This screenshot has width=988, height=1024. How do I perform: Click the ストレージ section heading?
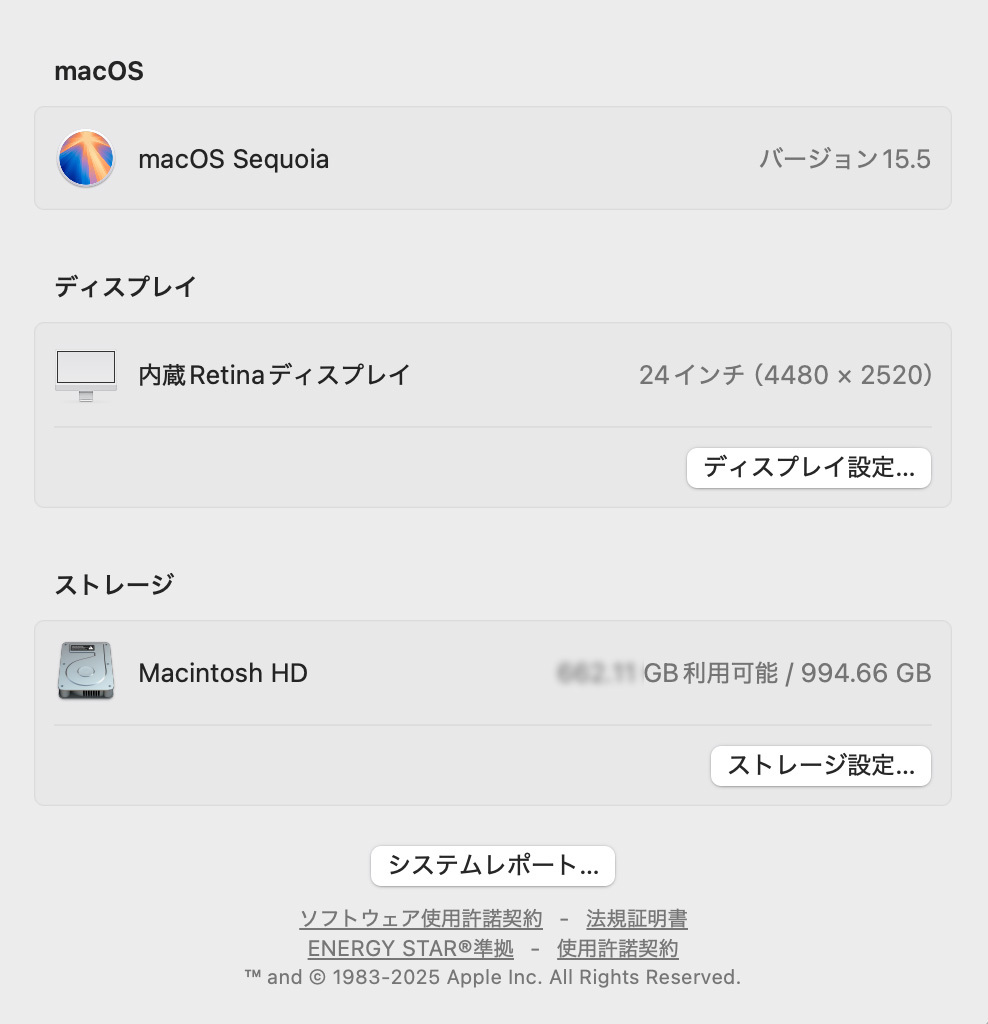click(115, 582)
